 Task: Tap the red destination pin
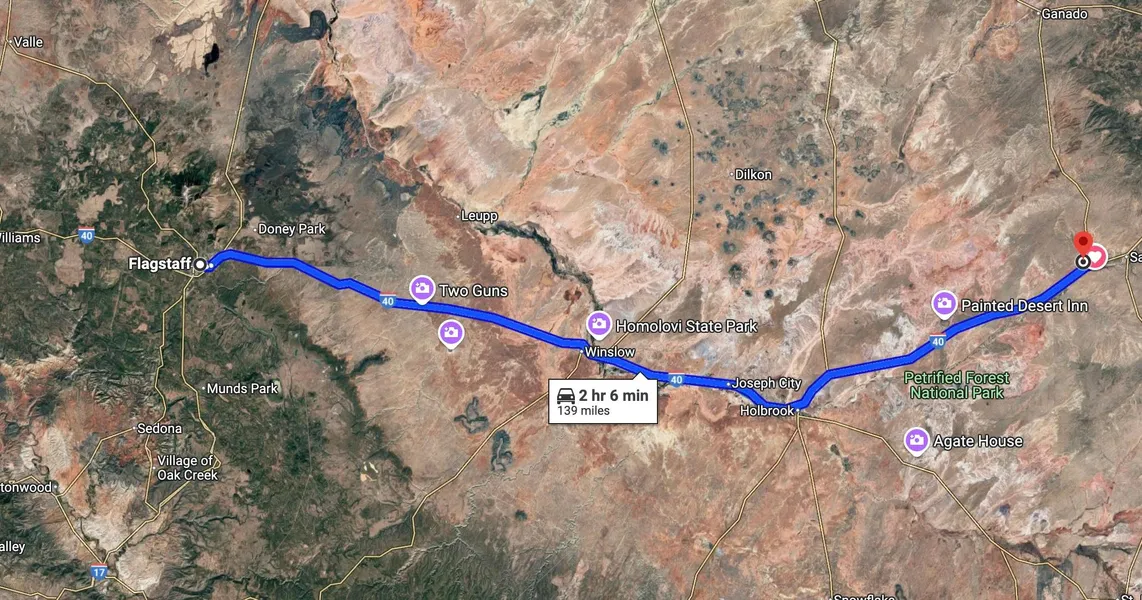pos(1083,243)
